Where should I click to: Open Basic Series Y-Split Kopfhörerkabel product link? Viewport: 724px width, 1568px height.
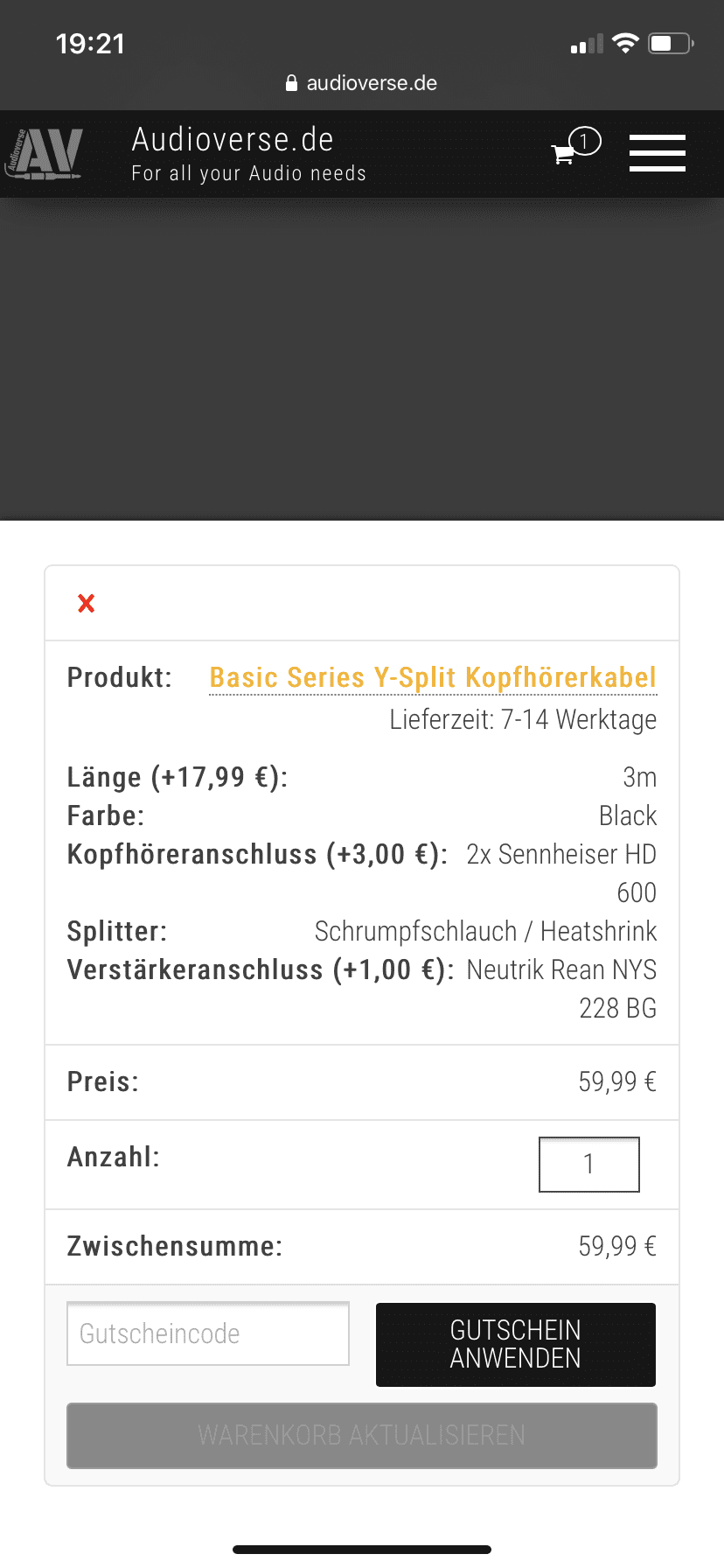[x=433, y=677]
